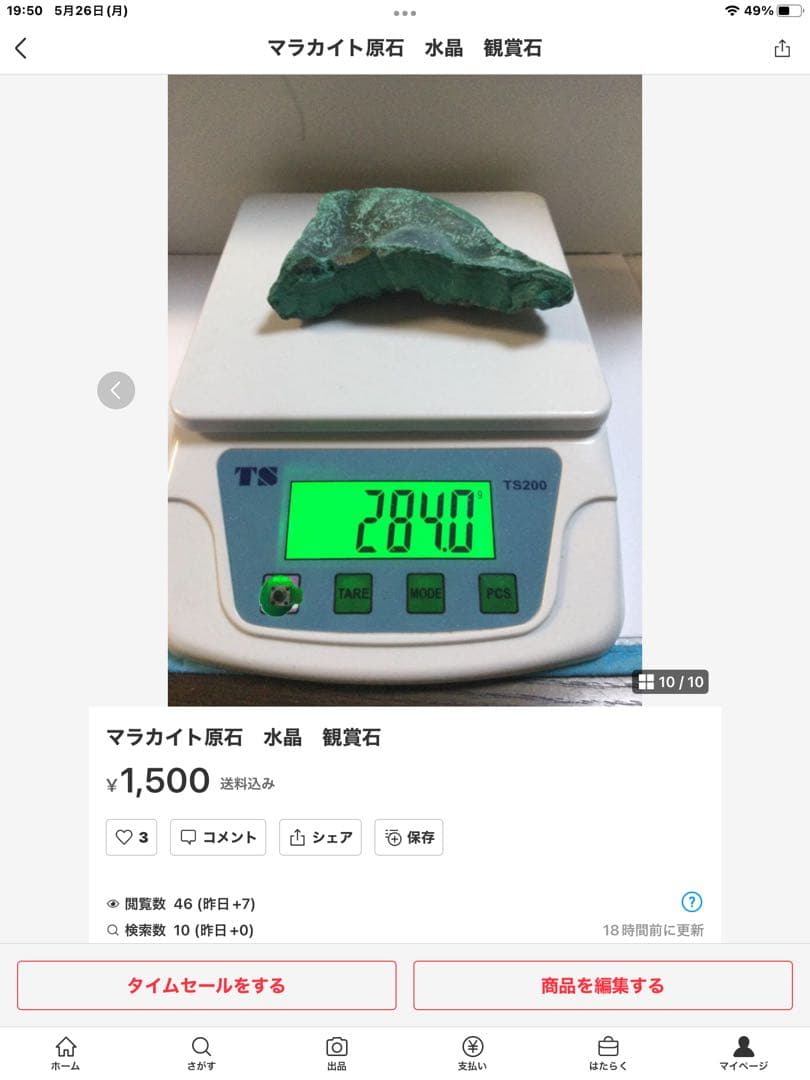Screen dimensions: 810x1080
Task: Tap the back chevron arrow
Action: 22,47
